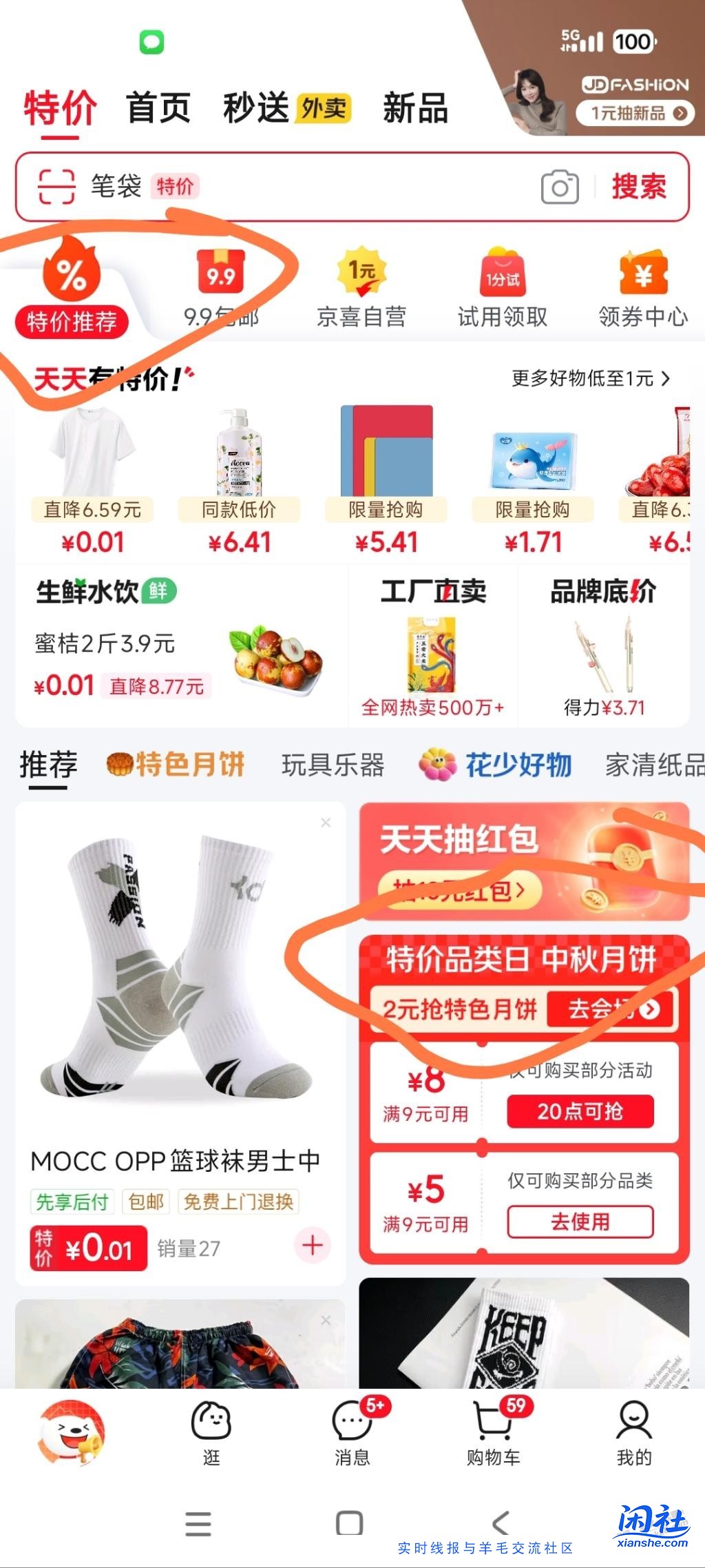Image resolution: width=705 pixels, height=1568 pixels.
Task: Open 领券中心 coupon center
Action: tap(643, 289)
